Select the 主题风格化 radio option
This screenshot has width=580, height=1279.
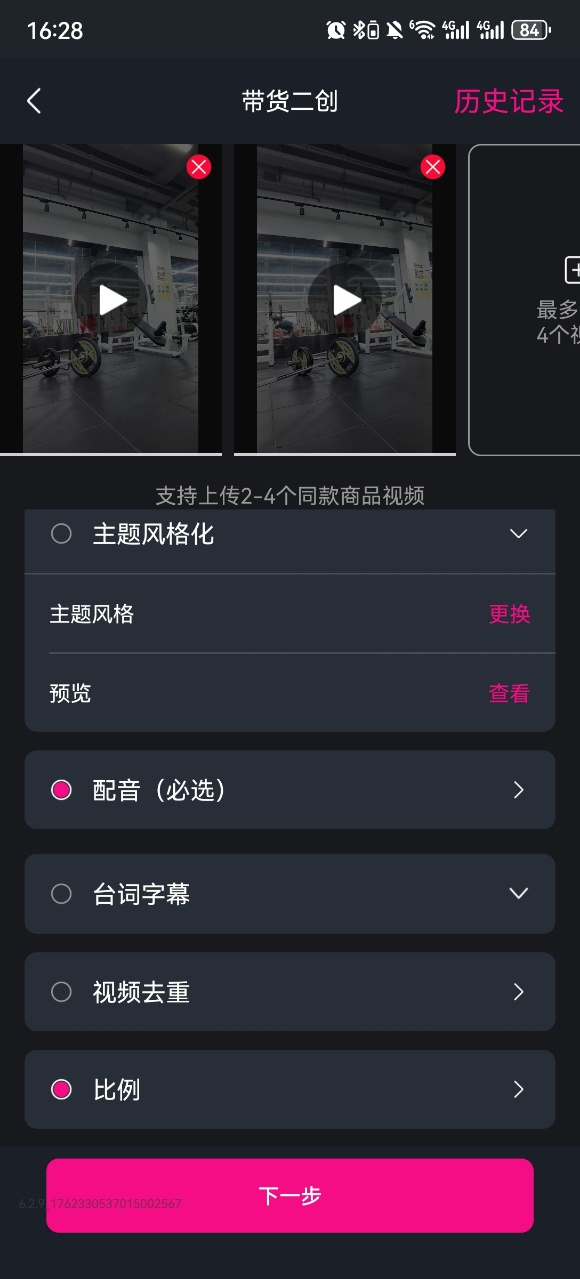[x=62, y=534]
